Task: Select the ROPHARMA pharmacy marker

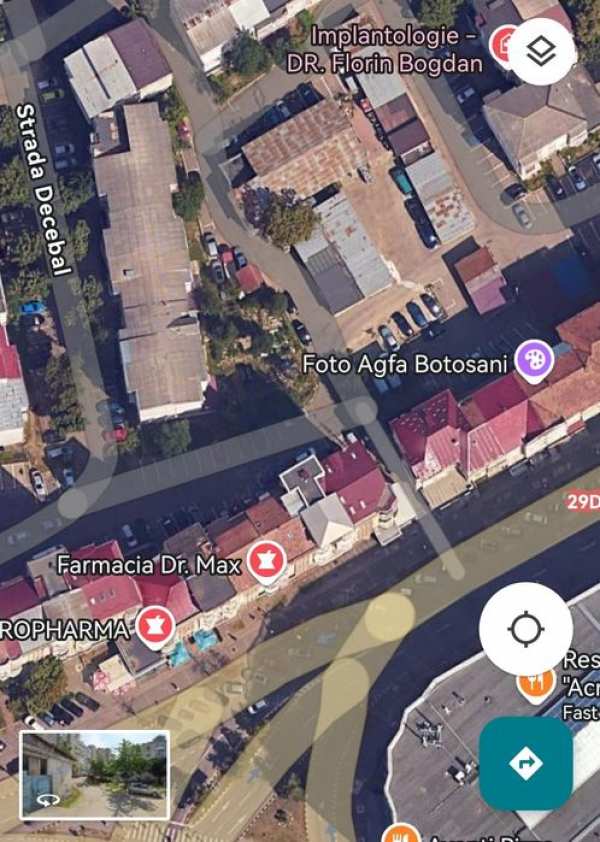Action: coord(154,627)
